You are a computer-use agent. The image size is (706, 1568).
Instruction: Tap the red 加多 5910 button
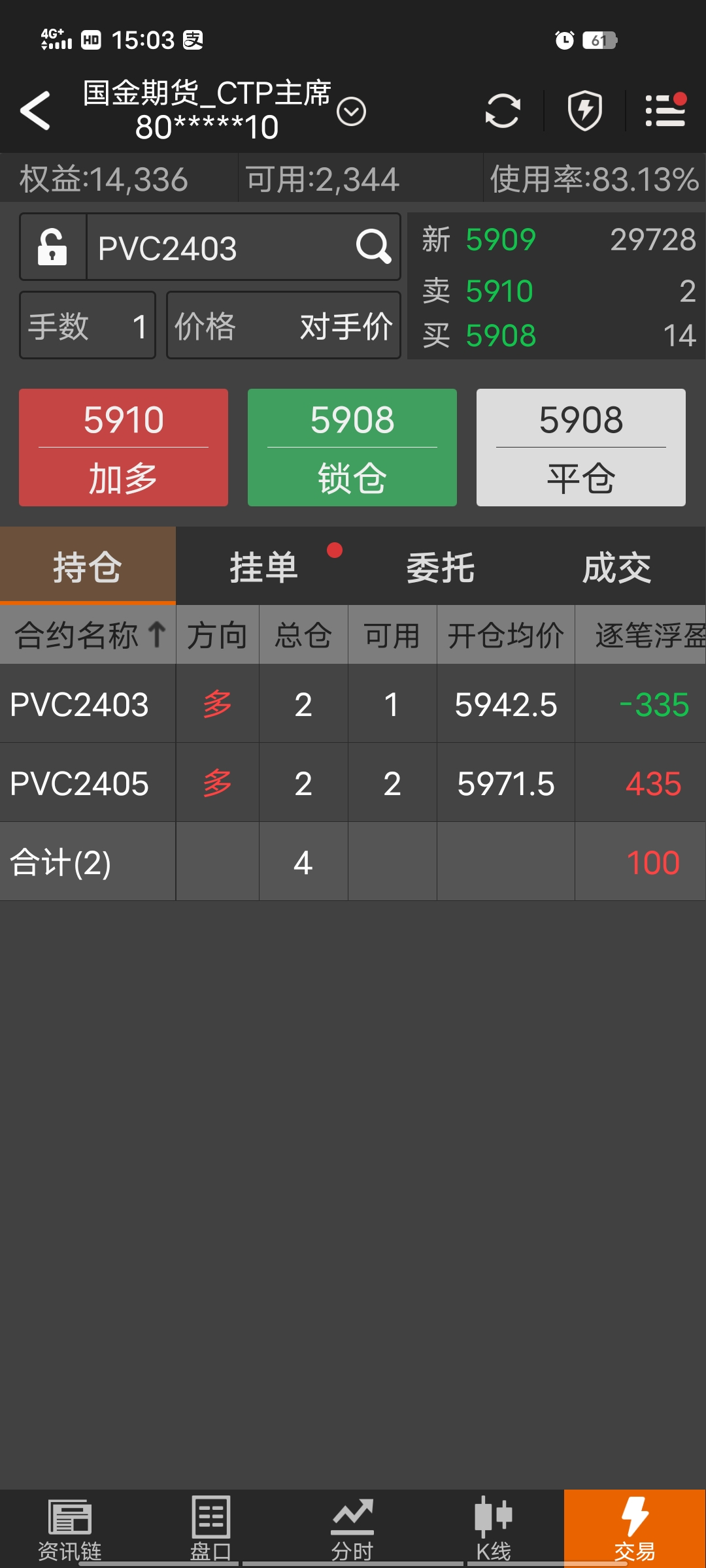pos(124,448)
